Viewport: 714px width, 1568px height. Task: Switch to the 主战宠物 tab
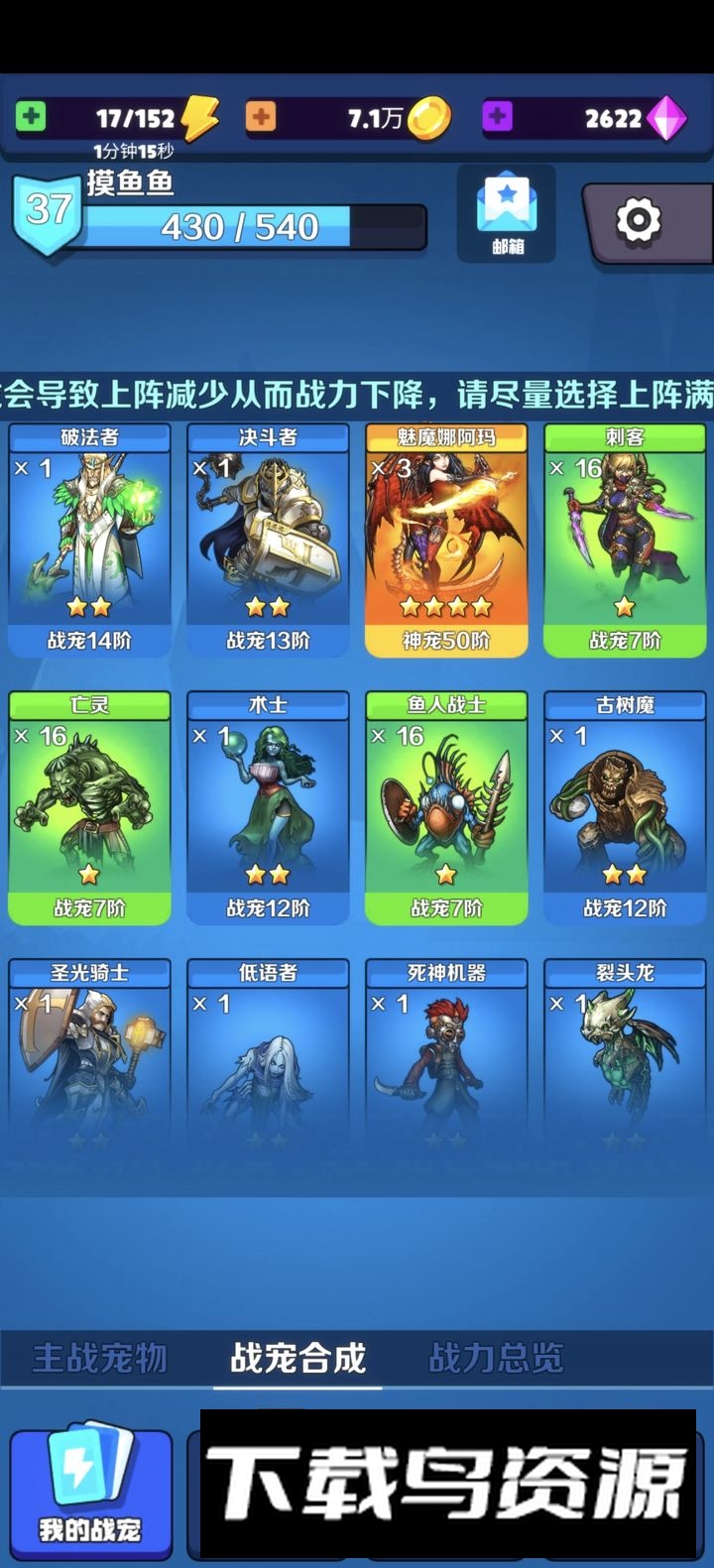click(99, 1357)
